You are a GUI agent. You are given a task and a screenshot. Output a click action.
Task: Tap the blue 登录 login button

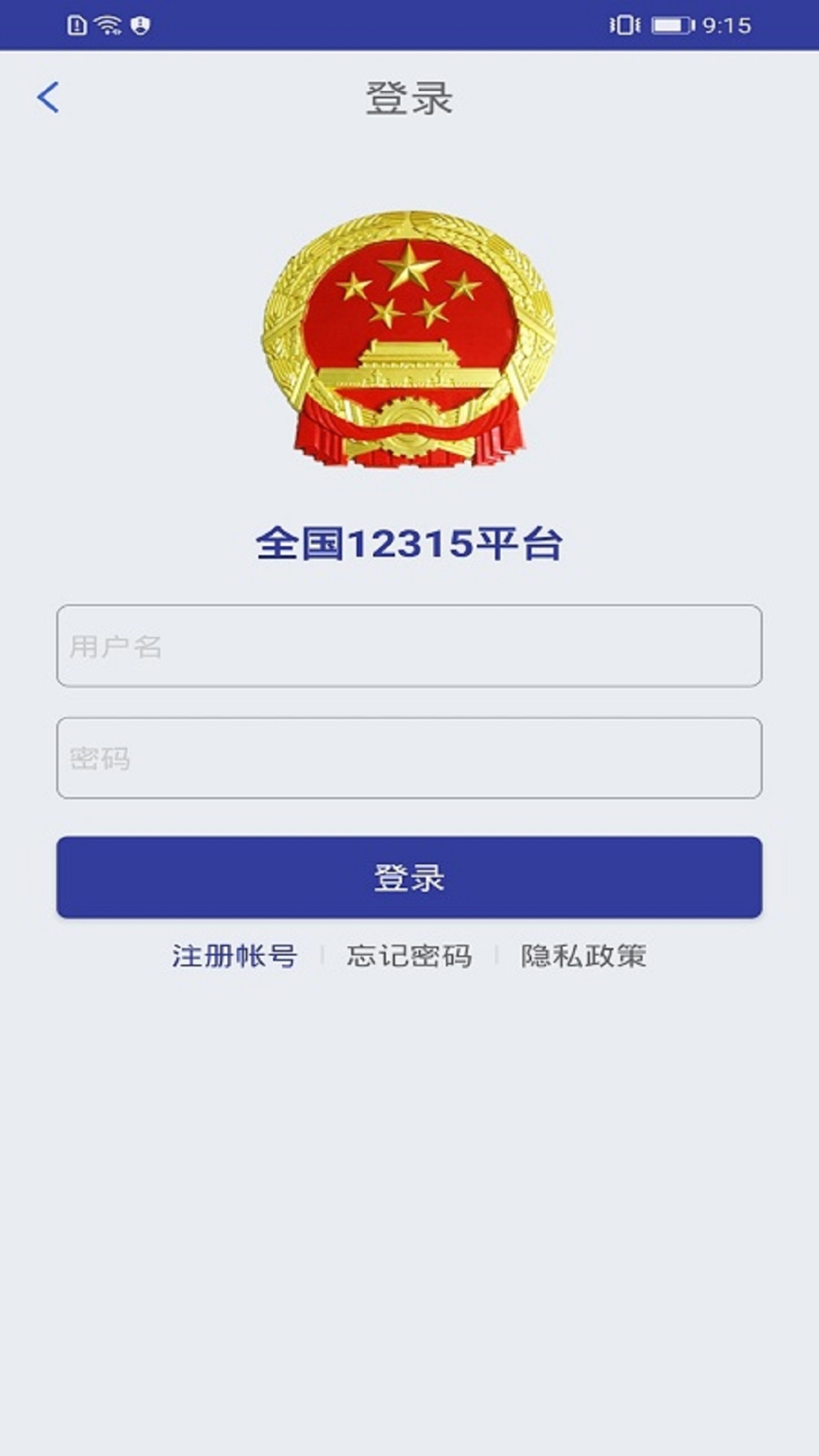click(x=409, y=877)
